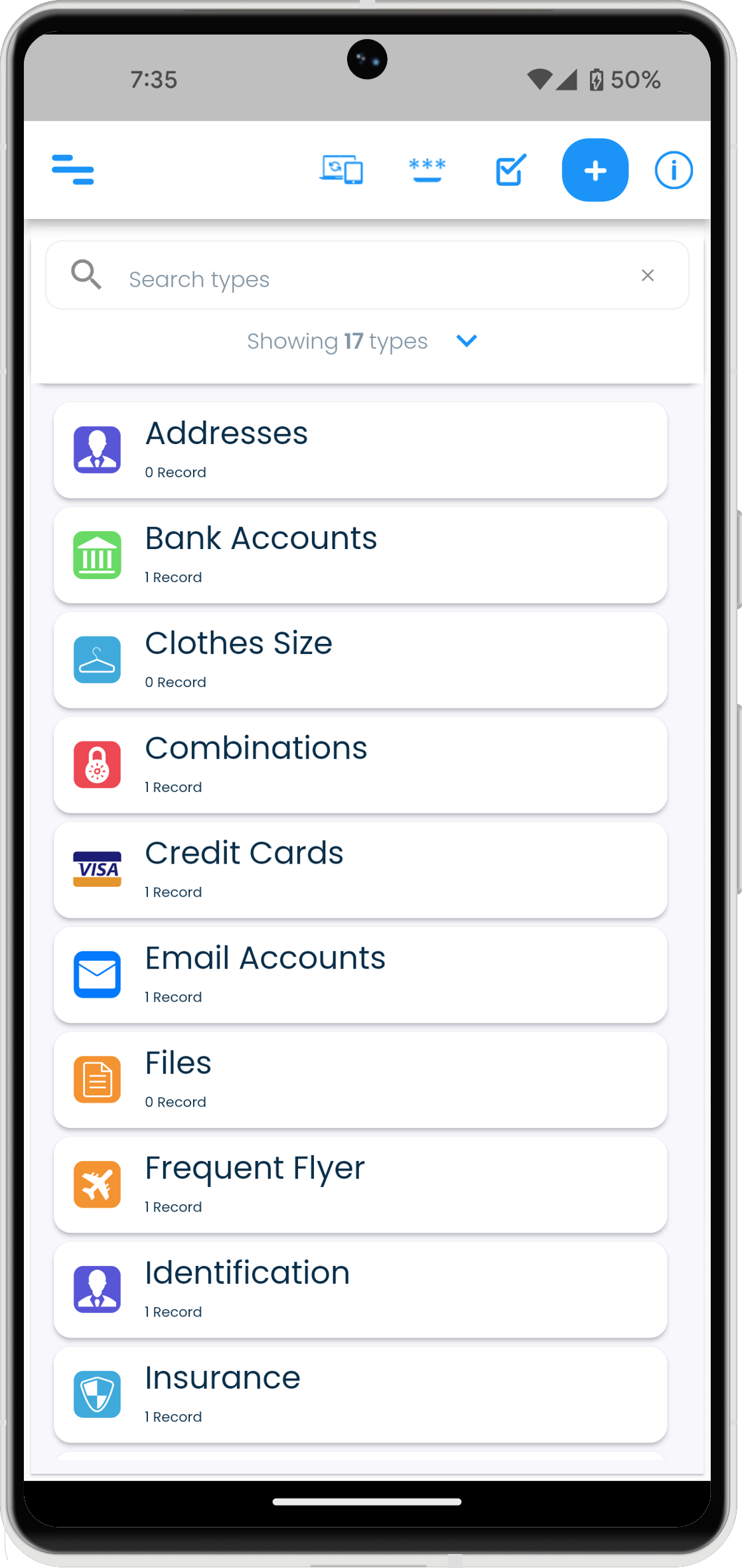Open Credit Cards records

click(x=360, y=870)
